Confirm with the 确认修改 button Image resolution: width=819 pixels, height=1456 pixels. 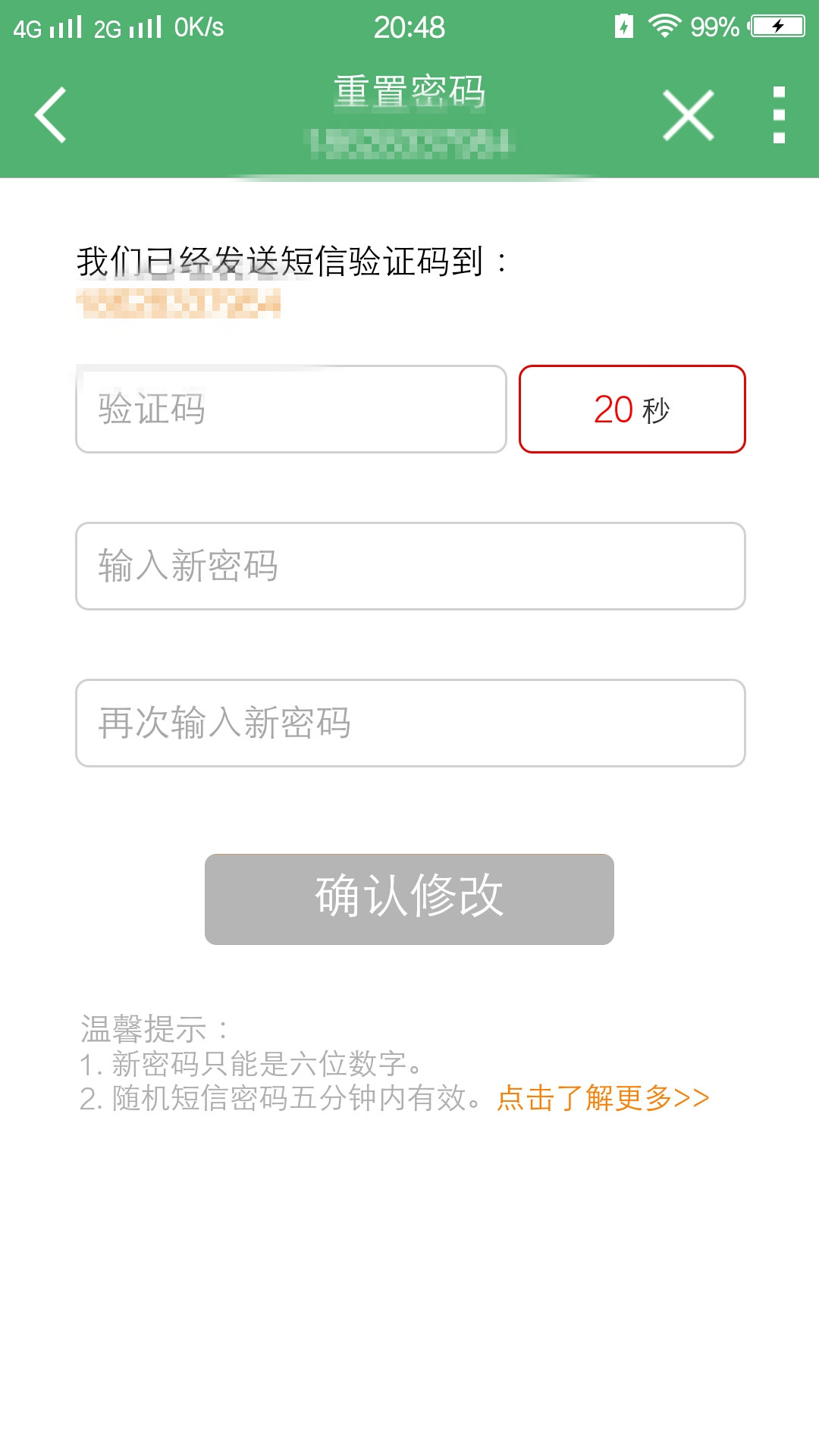409,899
